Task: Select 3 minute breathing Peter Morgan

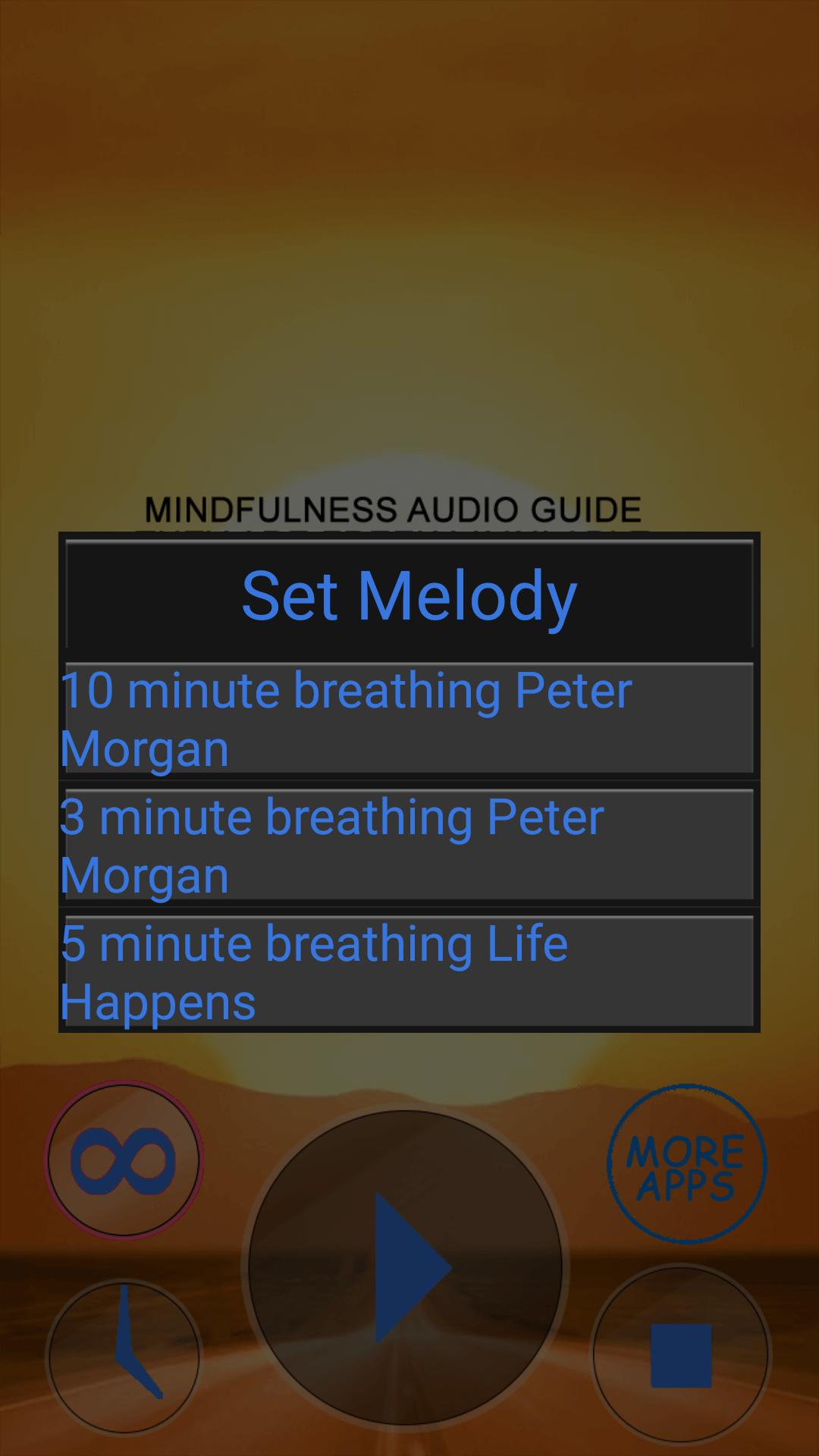Action: pyautogui.click(x=409, y=845)
